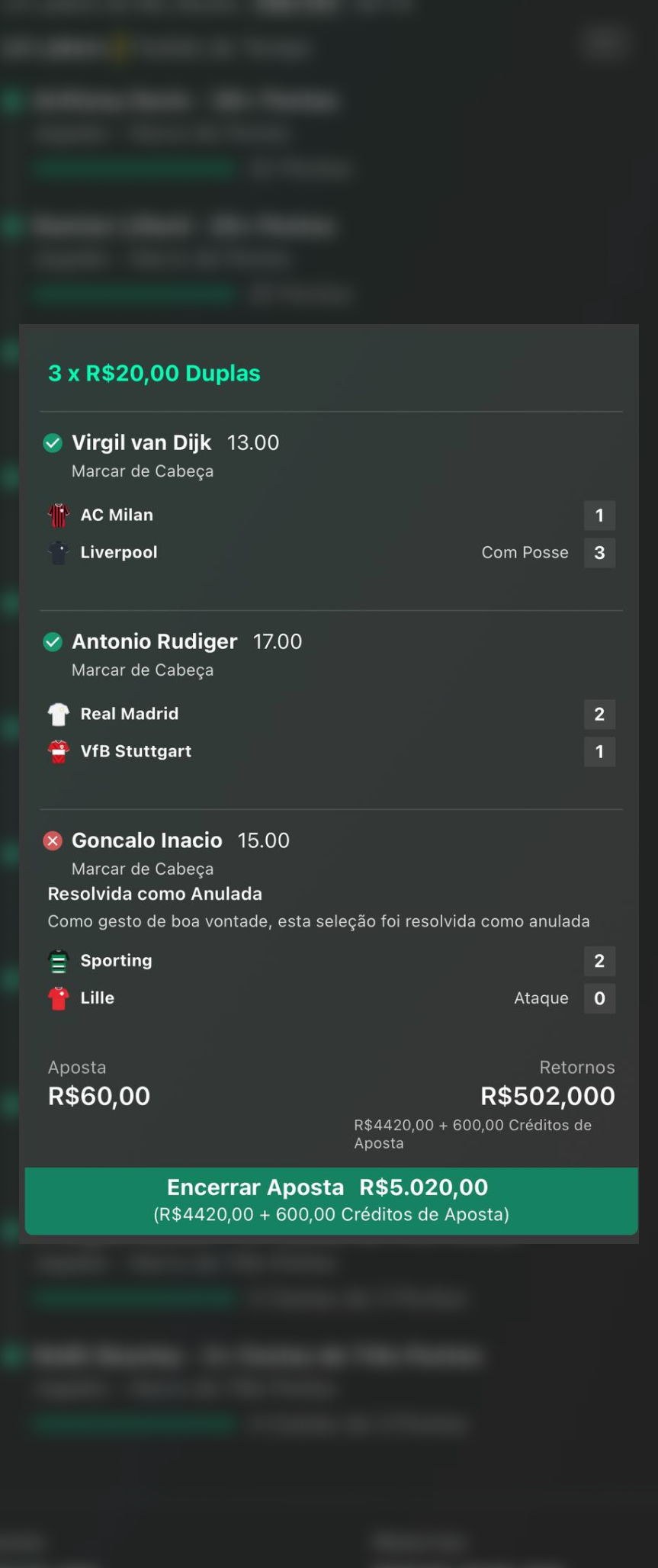Image resolution: width=658 pixels, height=1568 pixels.
Task: Open AC Milan vs Liverpool match row
Action: pyautogui.click(x=331, y=533)
